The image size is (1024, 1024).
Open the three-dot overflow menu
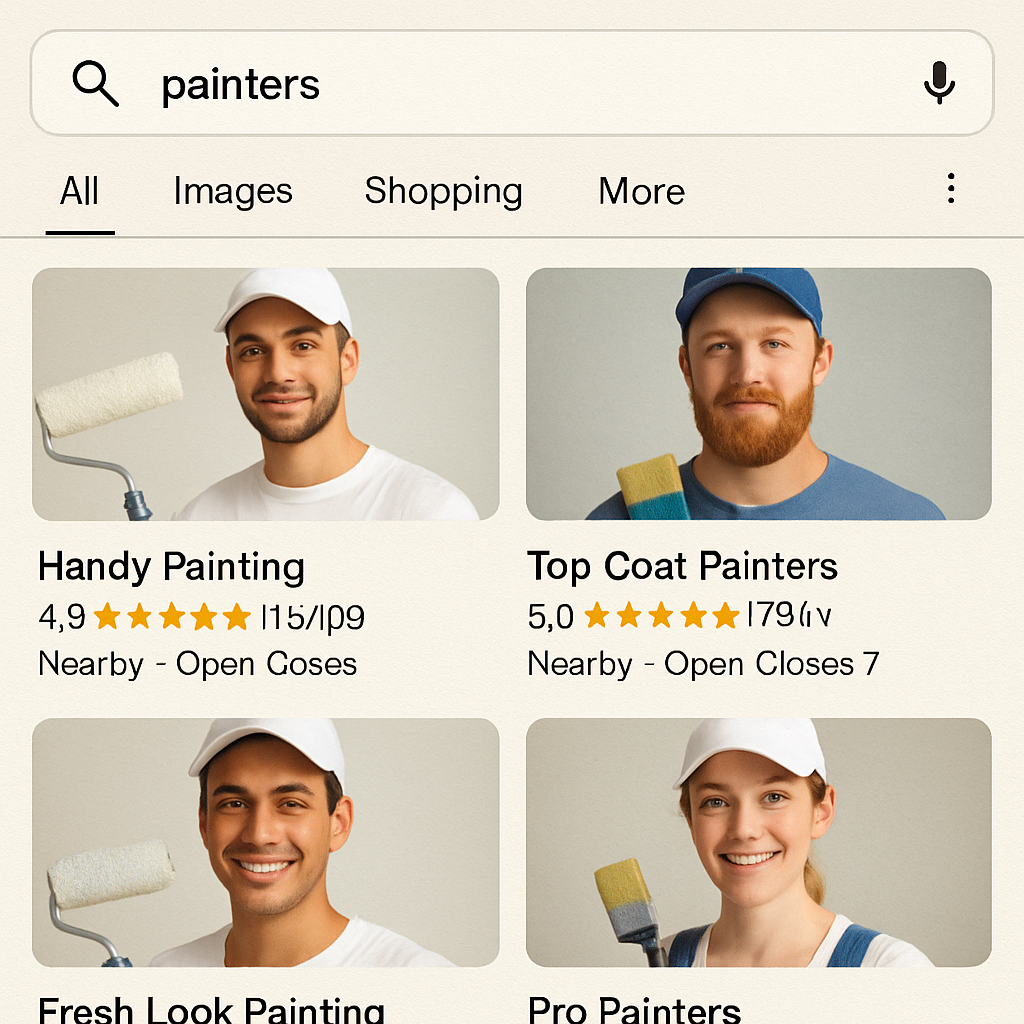pyautogui.click(x=950, y=188)
